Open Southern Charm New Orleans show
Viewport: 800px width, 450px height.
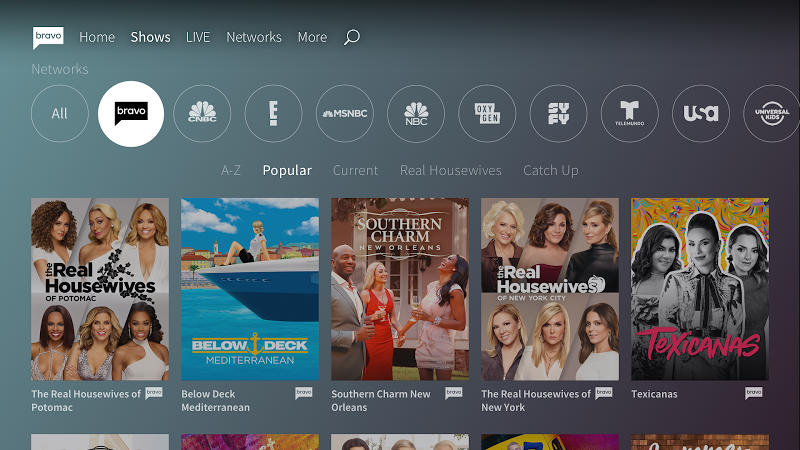[400, 290]
